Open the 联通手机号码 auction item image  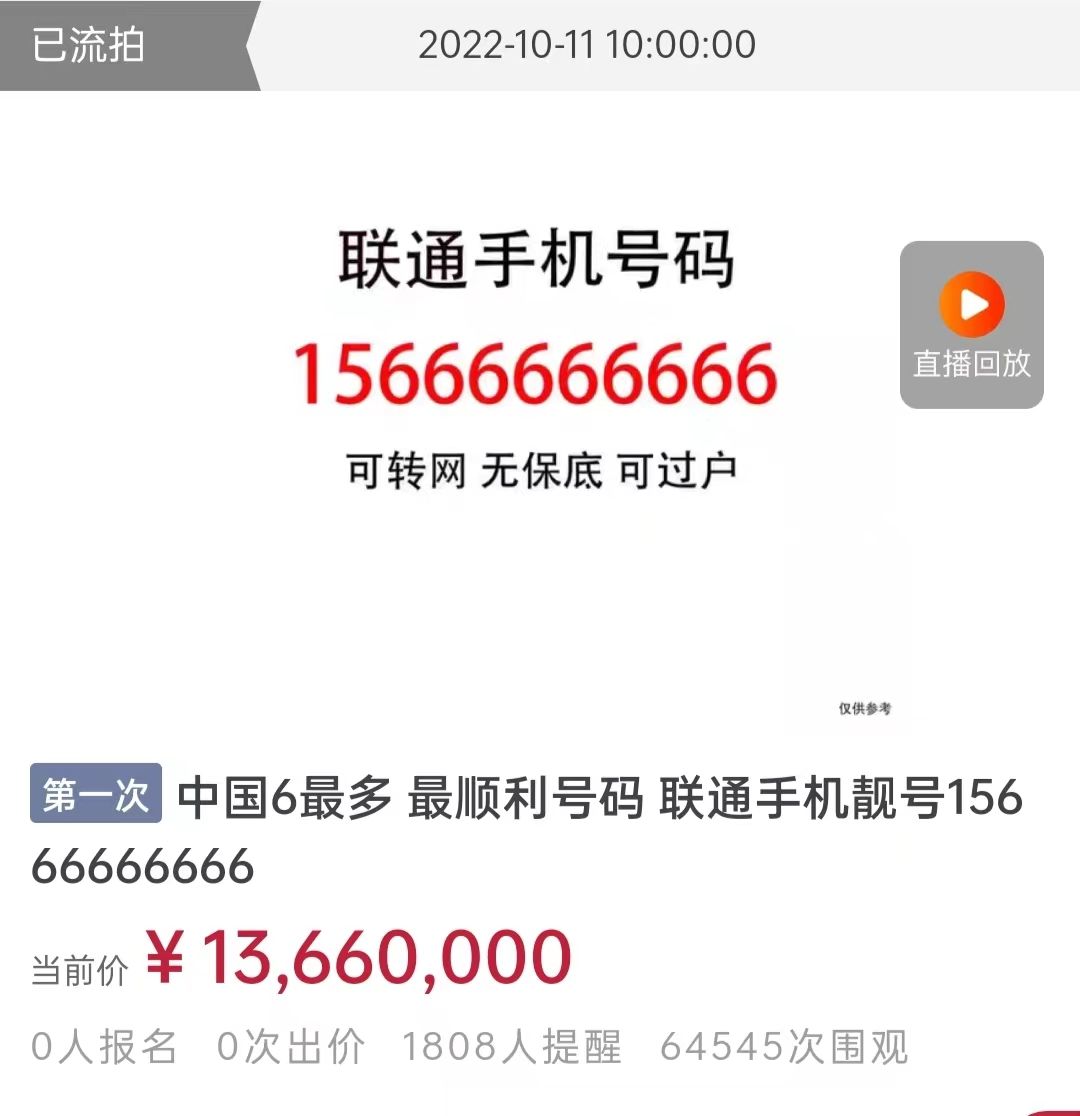tap(538, 400)
